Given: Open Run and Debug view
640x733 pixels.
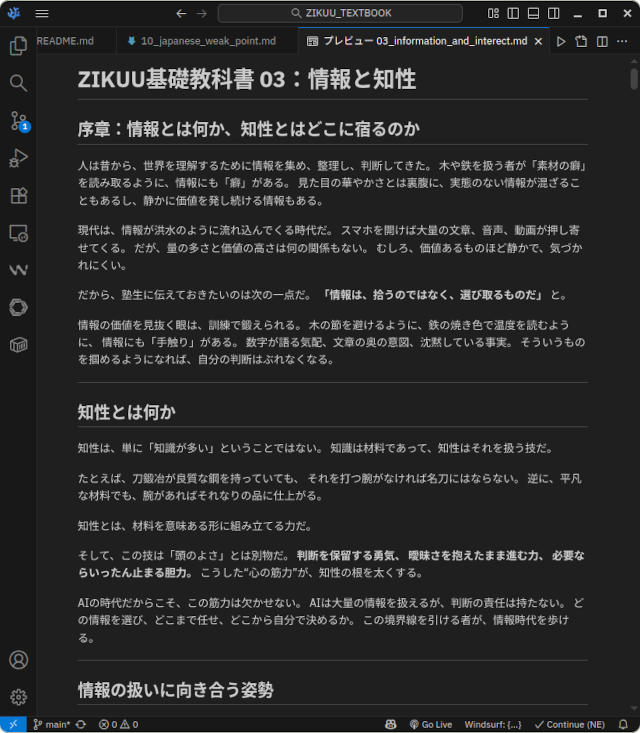Looking at the screenshot, I should 18,158.
